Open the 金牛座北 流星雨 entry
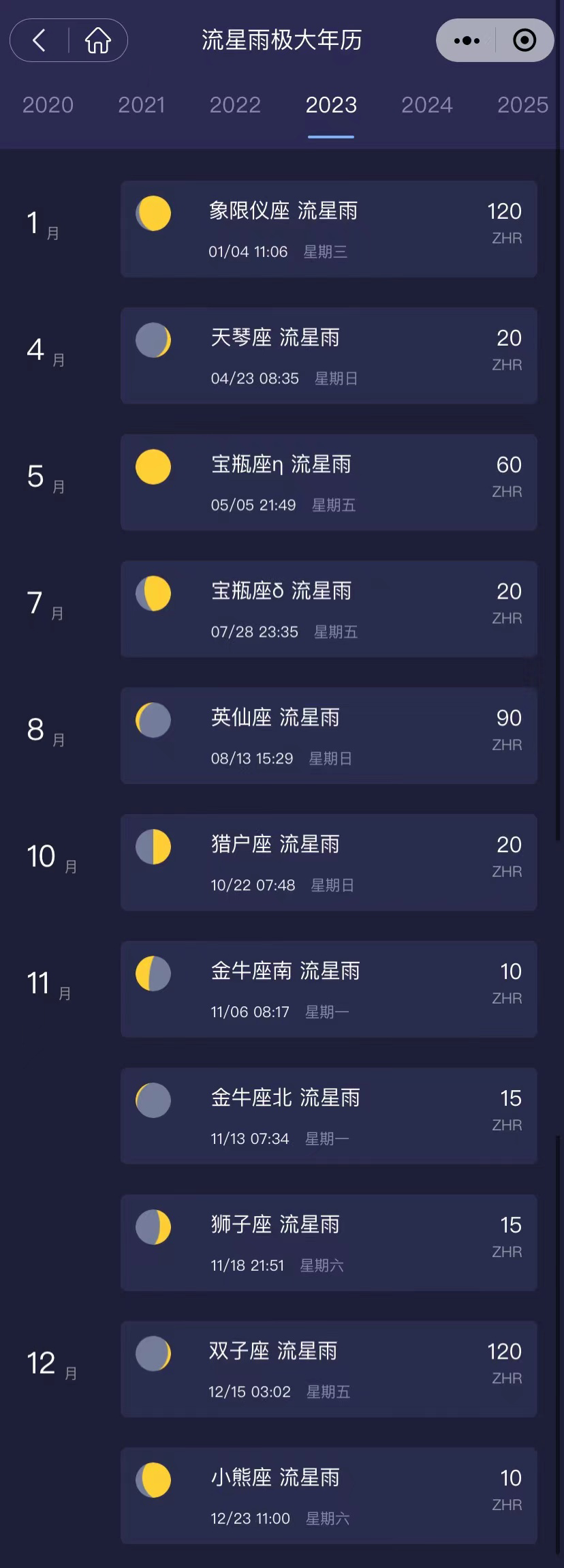This screenshot has height=1568, width=564. (329, 1115)
